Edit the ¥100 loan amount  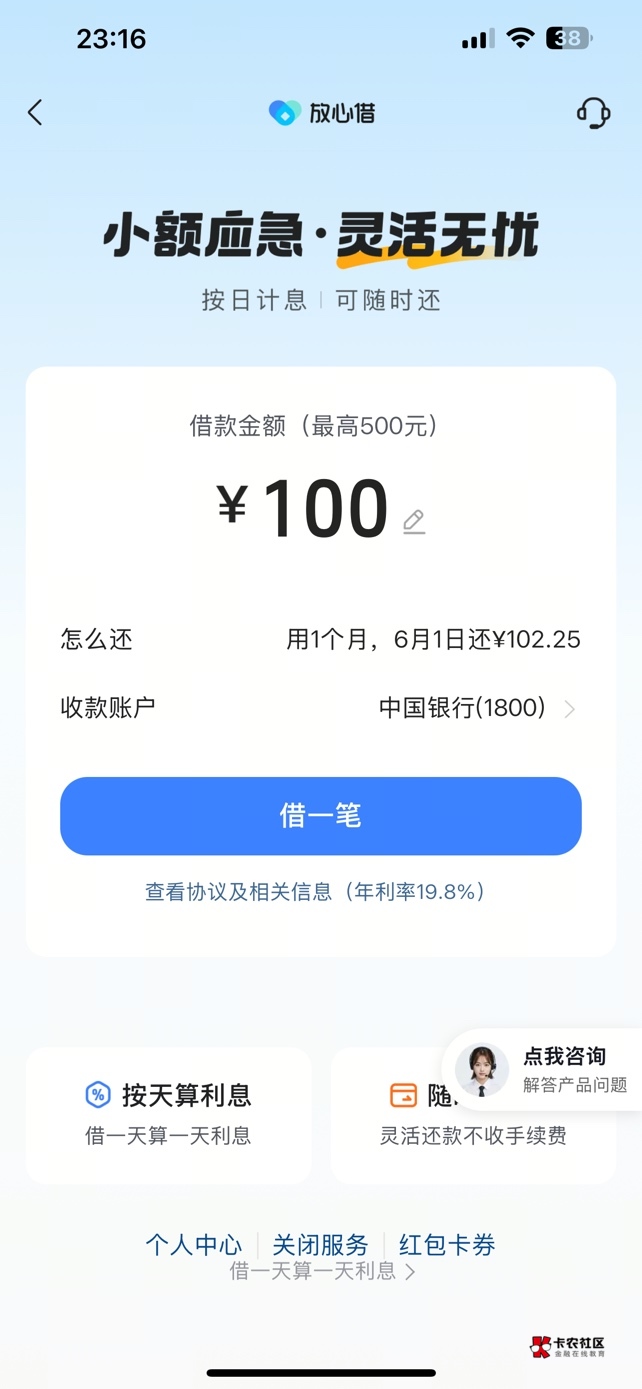tap(414, 521)
